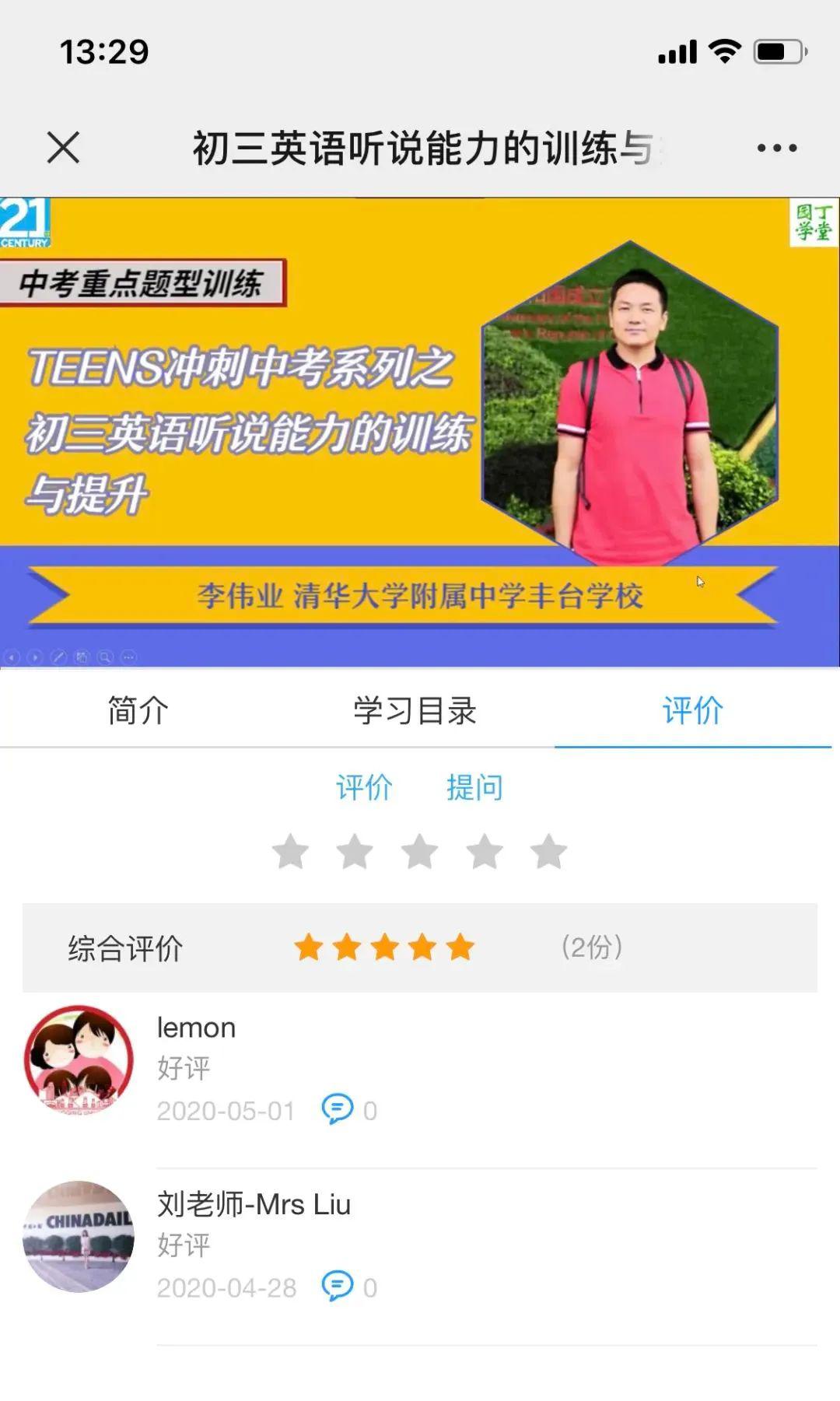Switch to the 简介 tab

(138, 710)
